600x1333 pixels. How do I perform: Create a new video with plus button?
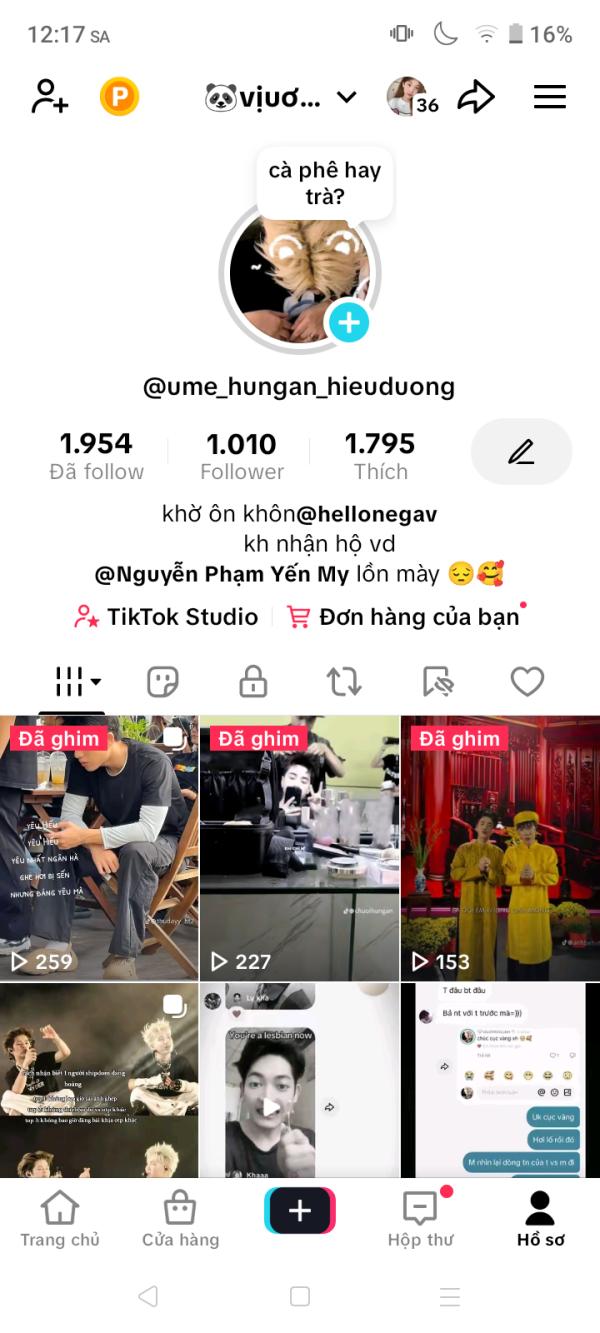pyautogui.click(x=300, y=1211)
